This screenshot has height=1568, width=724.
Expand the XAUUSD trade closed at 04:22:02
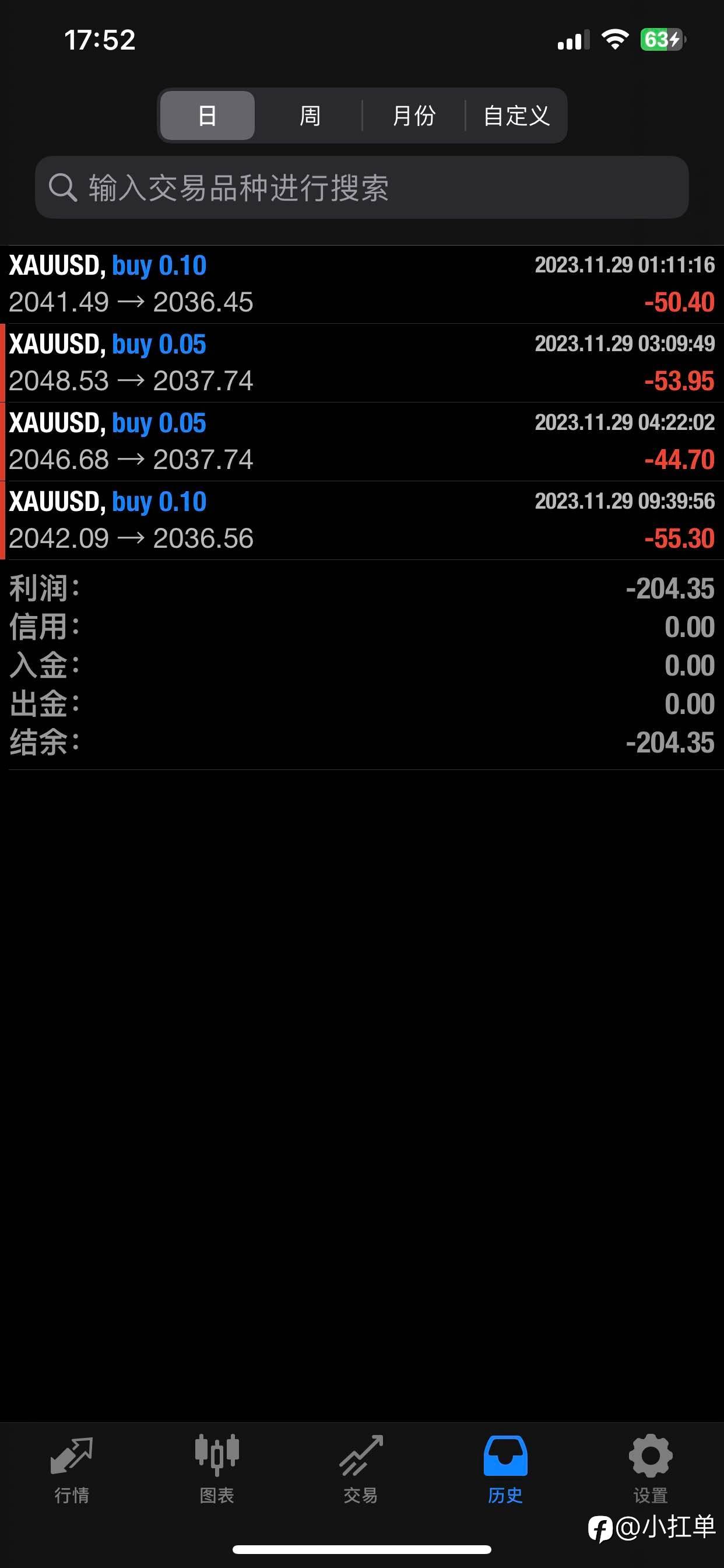(362, 442)
